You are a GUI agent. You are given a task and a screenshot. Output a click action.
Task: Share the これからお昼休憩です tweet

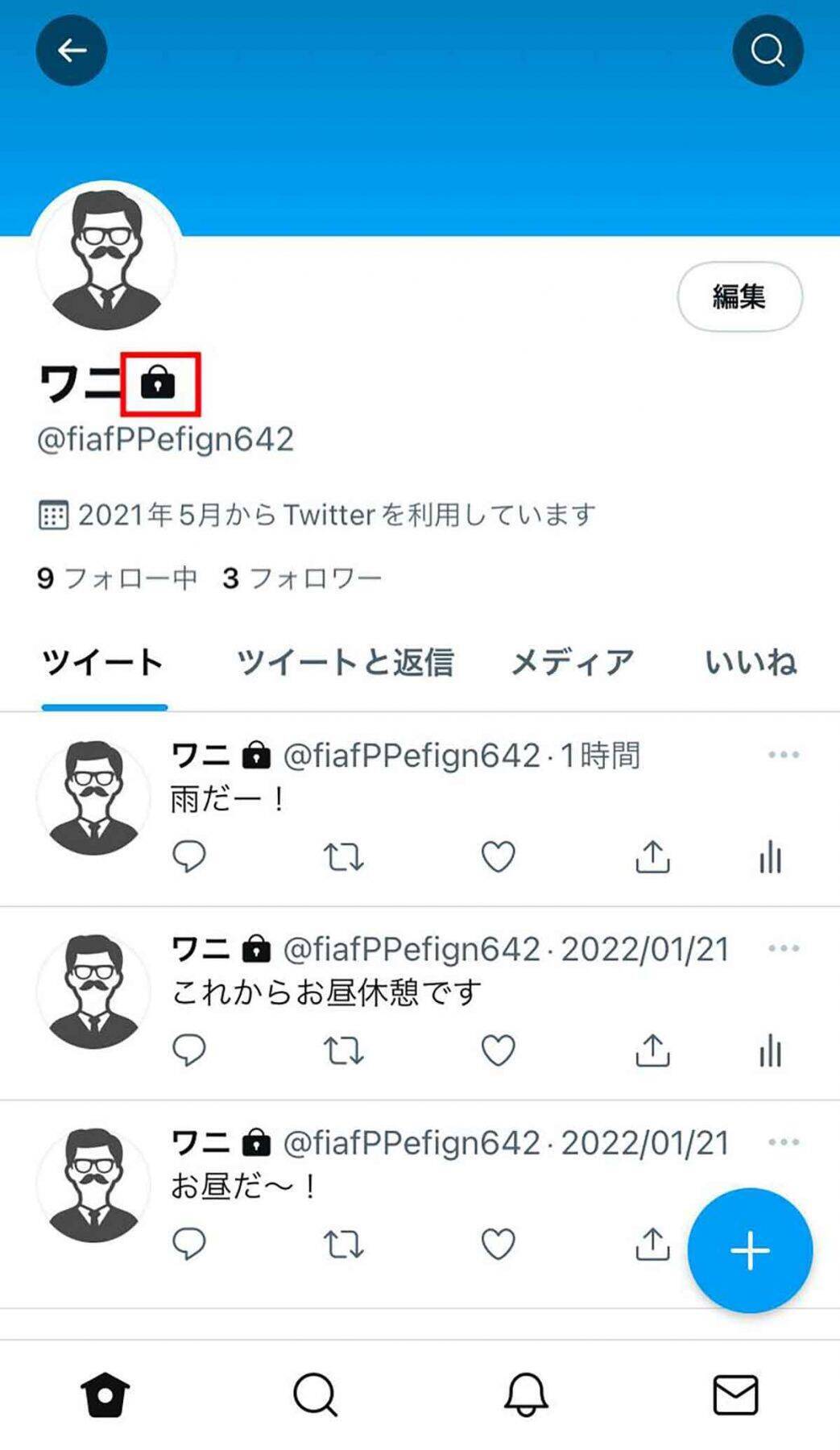point(652,1050)
